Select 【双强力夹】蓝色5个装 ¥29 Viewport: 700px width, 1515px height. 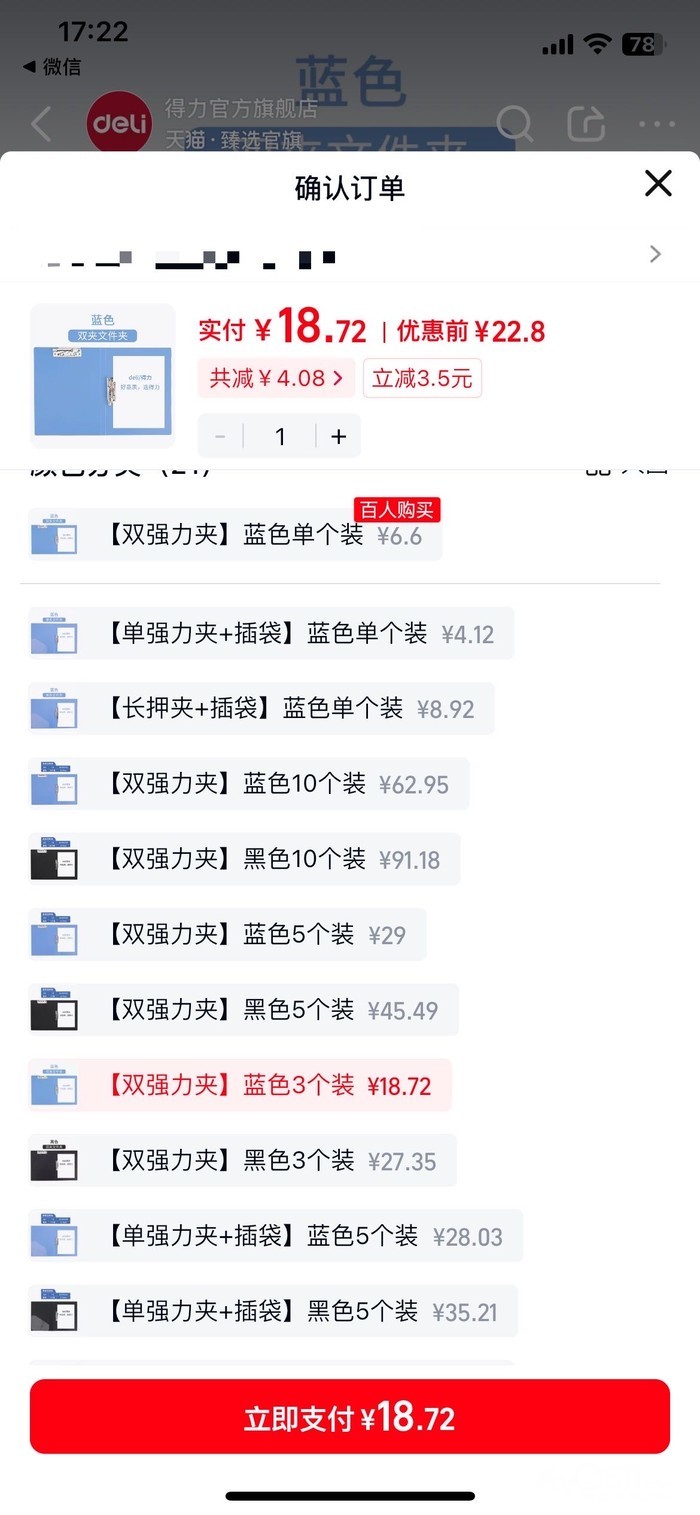click(x=227, y=935)
